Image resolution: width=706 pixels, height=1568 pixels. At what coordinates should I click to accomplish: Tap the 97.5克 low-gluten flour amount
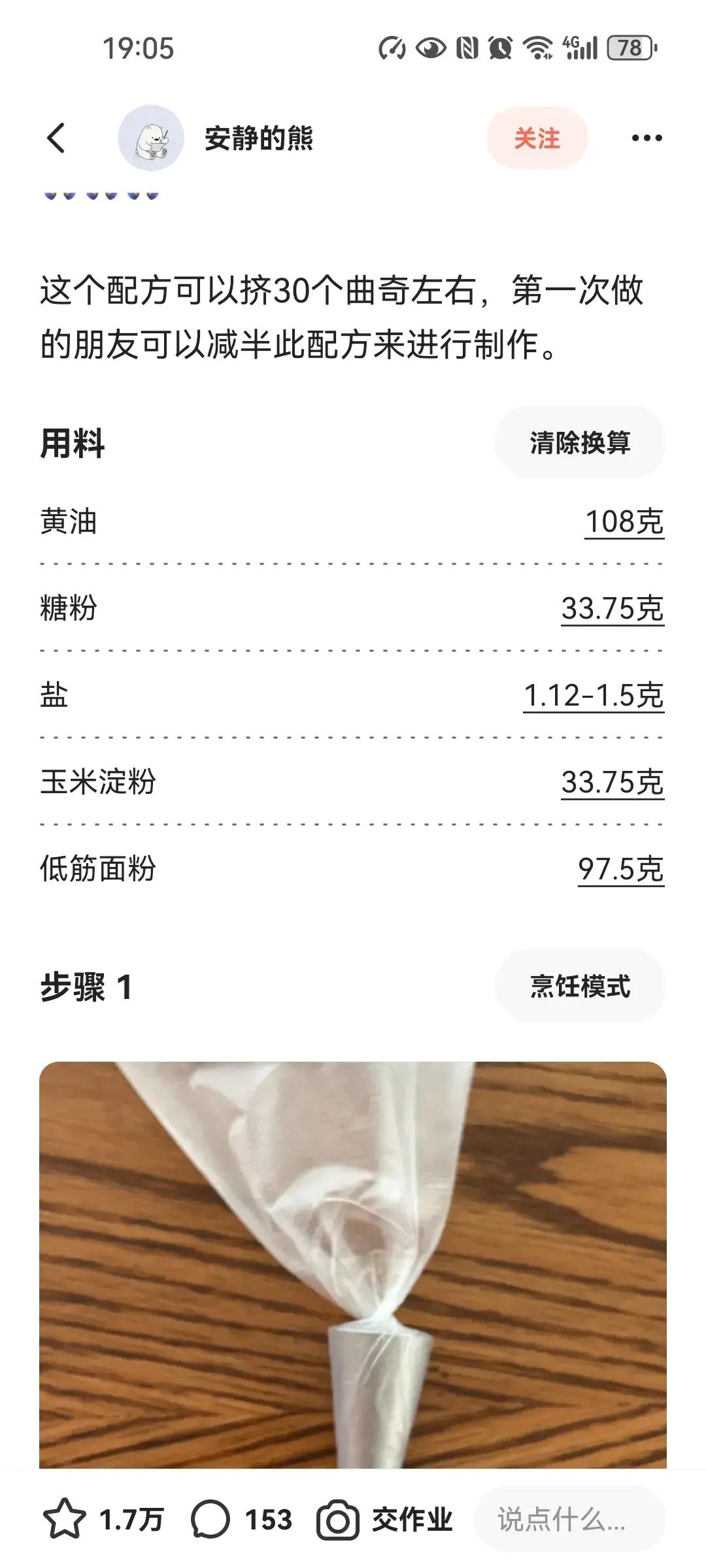click(x=620, y=869)
